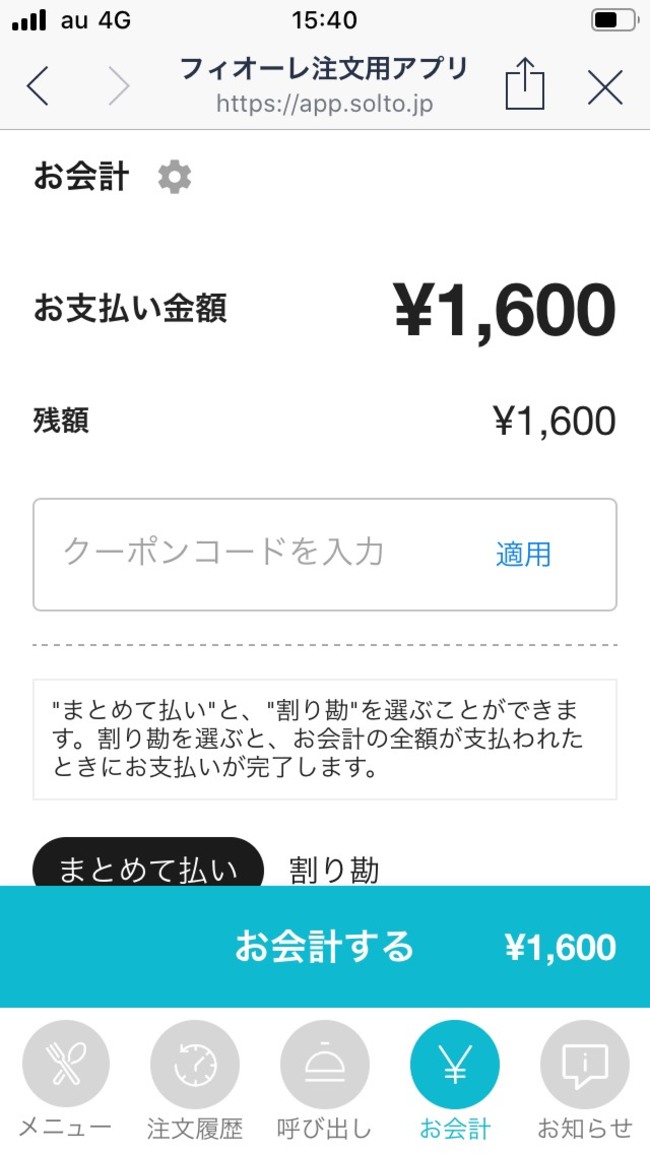Close the フィオーレ注文用アプリ webview
This screenshot has height=1154, width=650.
click(605, 88)
